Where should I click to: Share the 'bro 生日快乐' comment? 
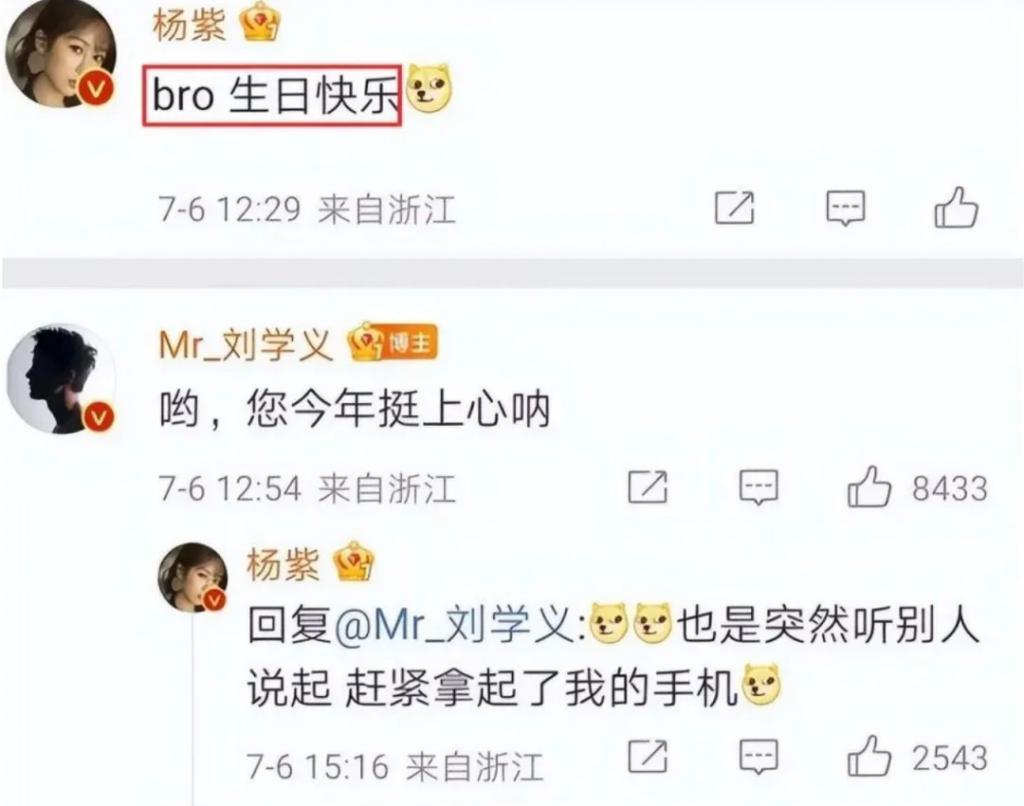click(735, 208)
